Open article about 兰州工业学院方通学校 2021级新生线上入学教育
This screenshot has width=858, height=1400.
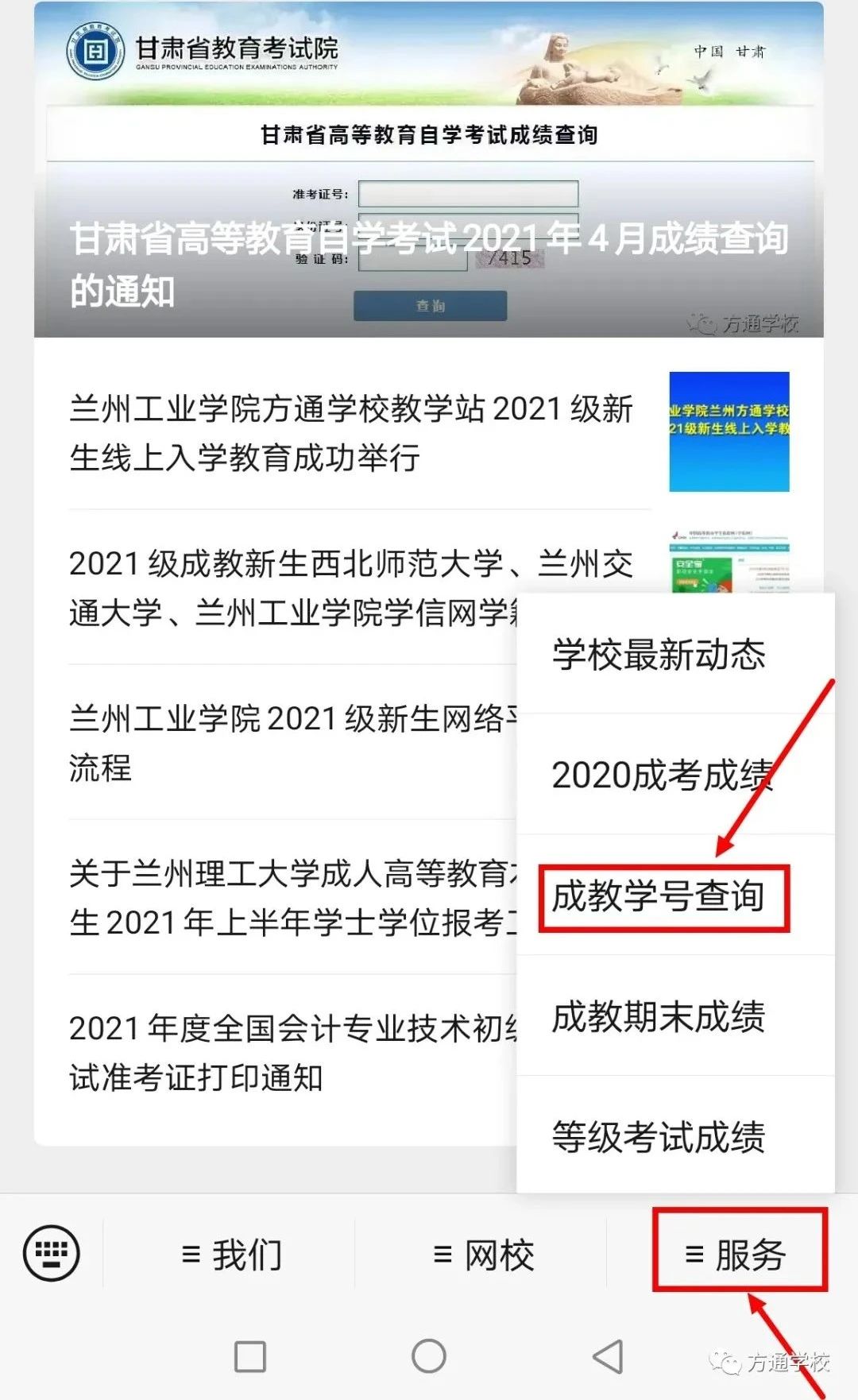pyautogui.click(x=351, y=433)
